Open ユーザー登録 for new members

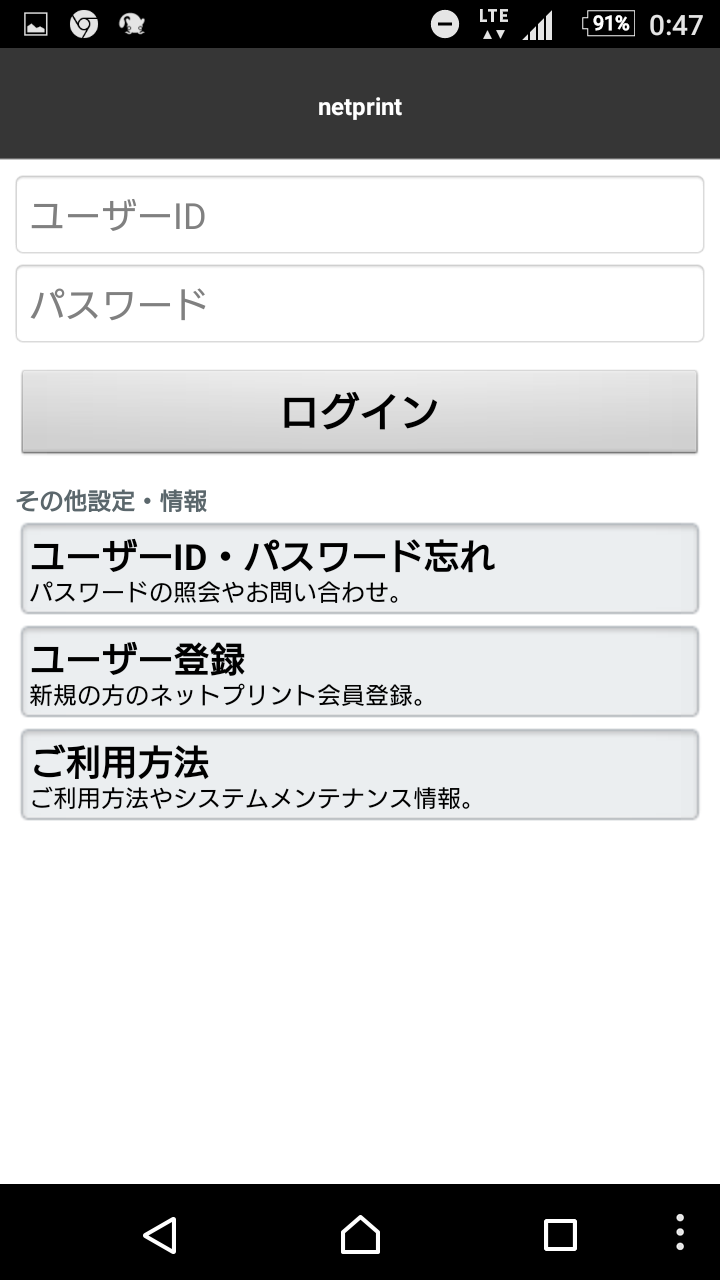tap(360, 671)
